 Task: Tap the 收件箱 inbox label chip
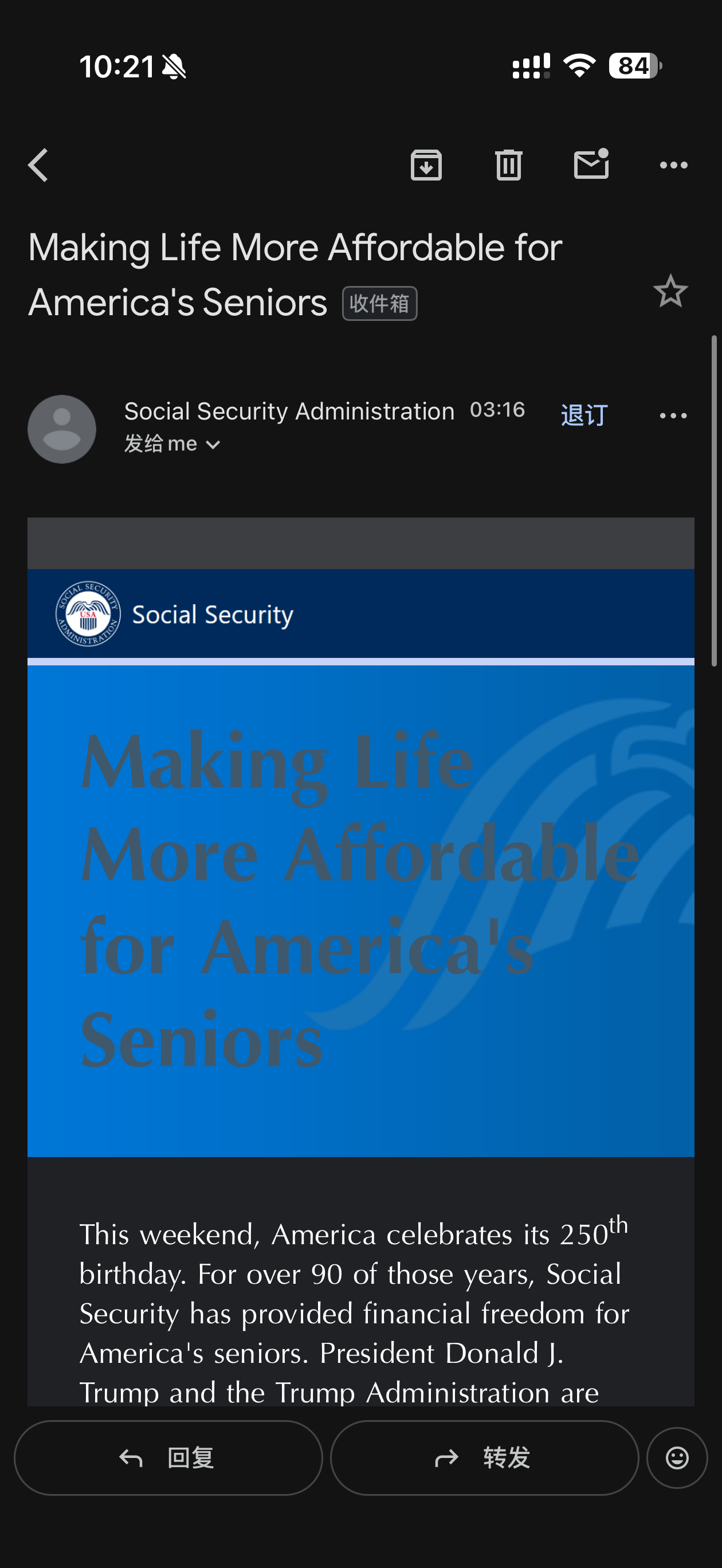click(380, 303)
